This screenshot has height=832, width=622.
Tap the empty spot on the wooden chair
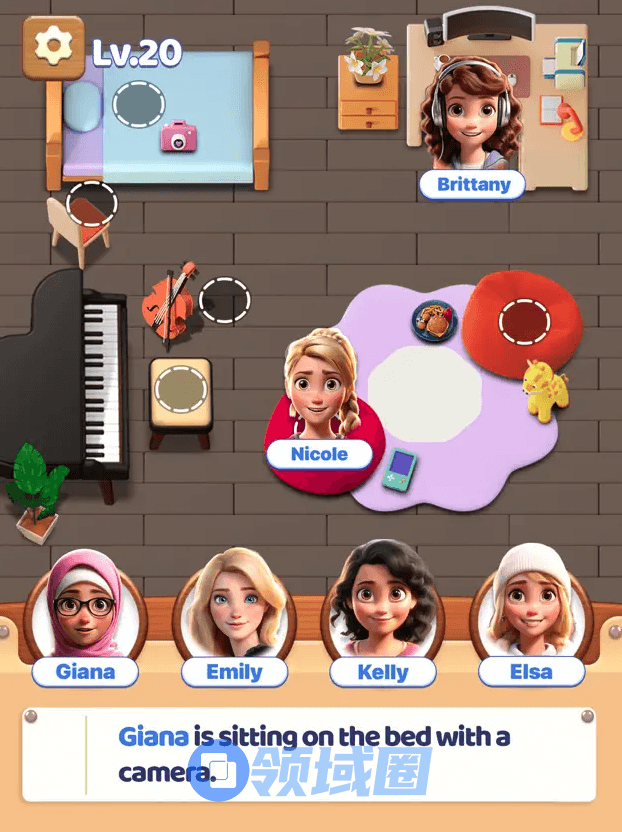click(x=91, y=203)
